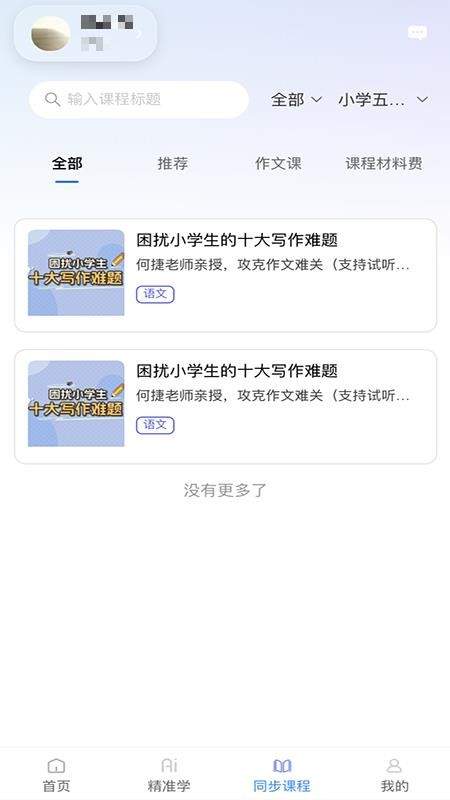450x800 pixels.
Task: Expand the 小学五… grade dropdown
Action: pos(383,99)
